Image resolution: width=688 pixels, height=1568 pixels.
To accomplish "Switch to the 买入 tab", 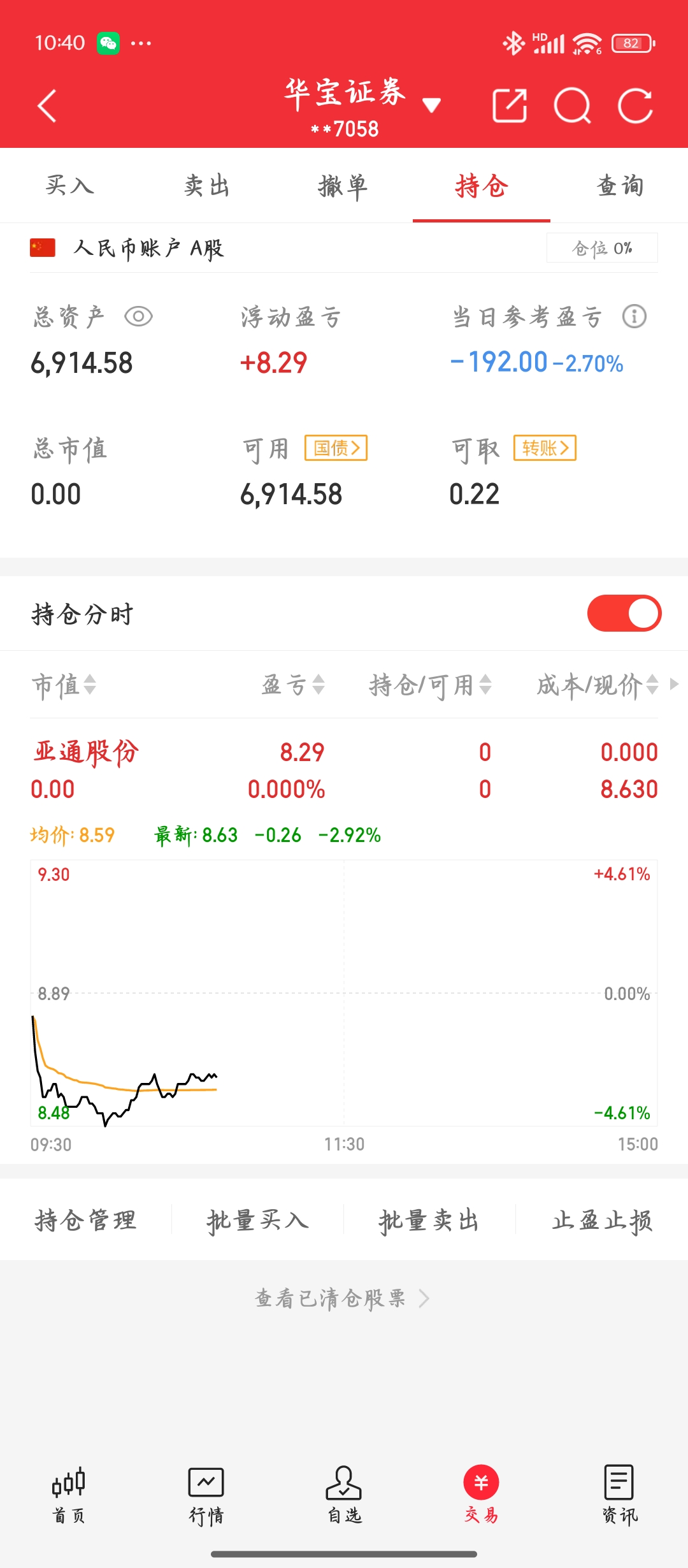I will click(69, 186).
